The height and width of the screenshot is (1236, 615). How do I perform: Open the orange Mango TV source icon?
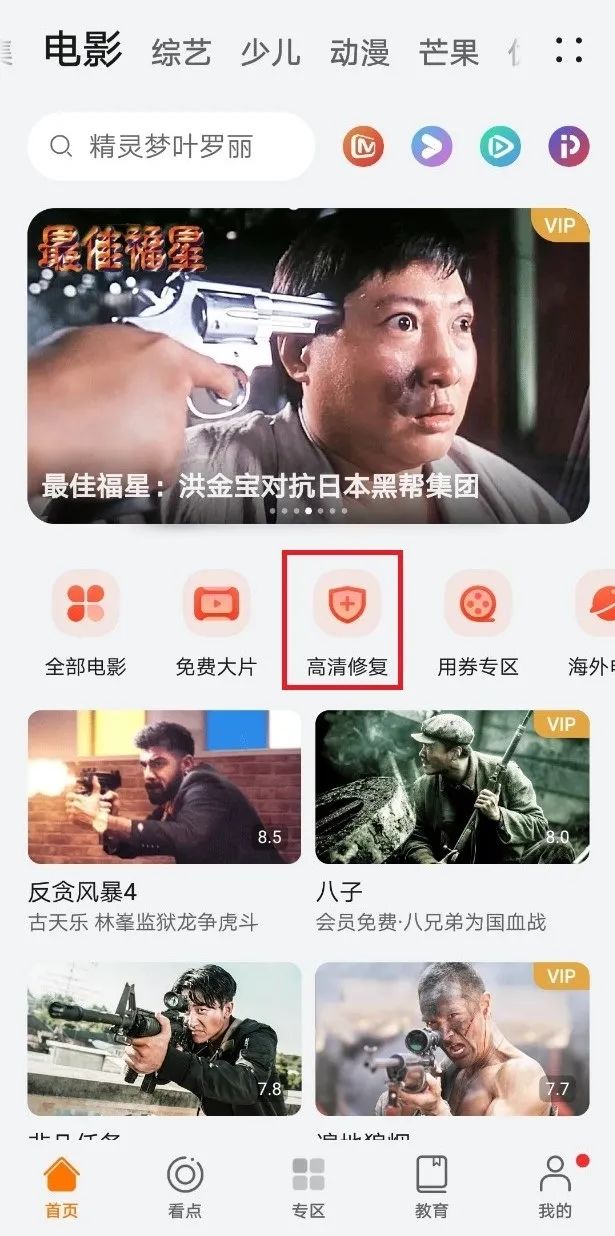[x=363, y=147]
